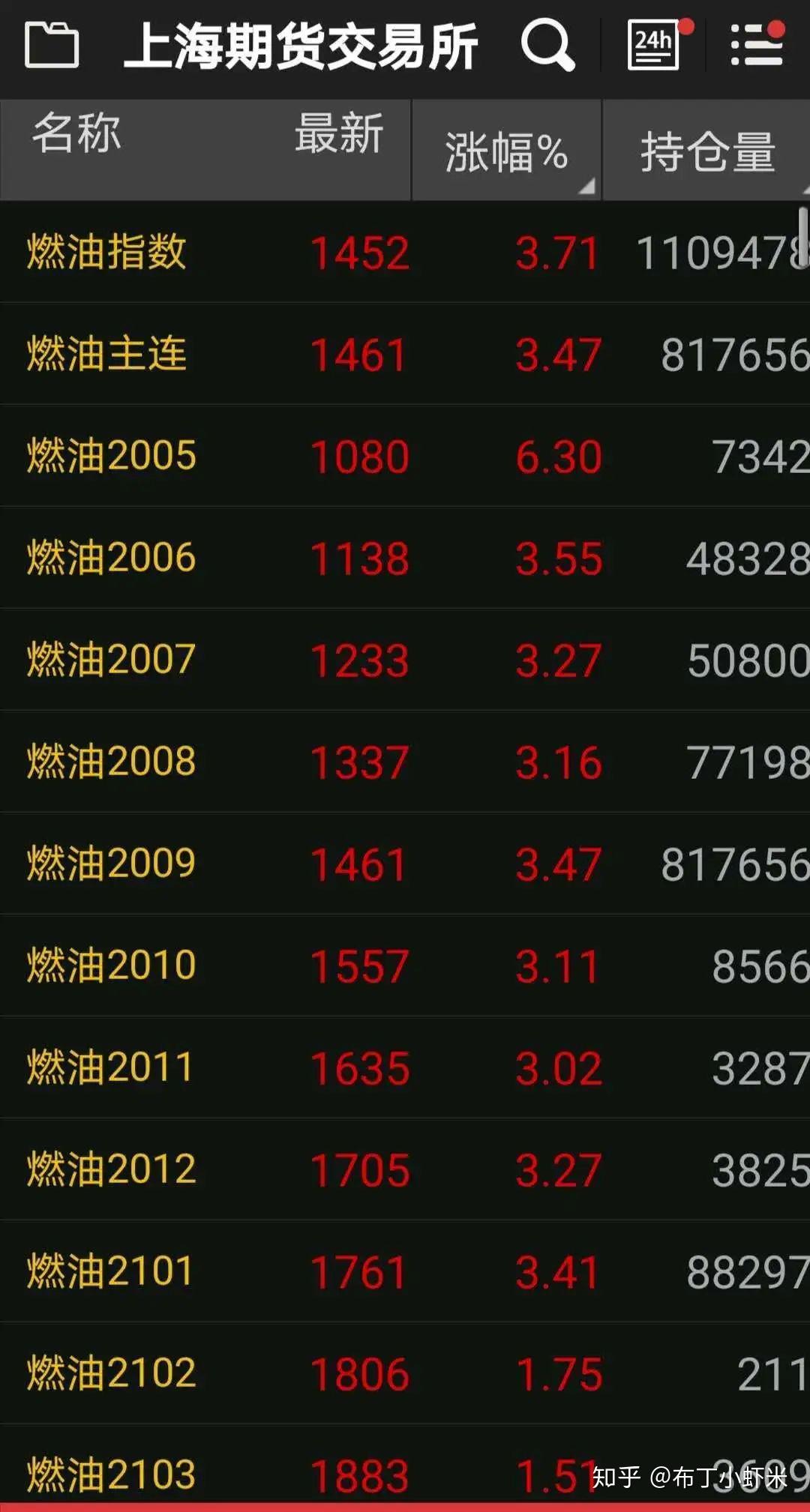Open the 燃油主连 row
Viewport: 810px width, 1512px height.
click(405, 354)
